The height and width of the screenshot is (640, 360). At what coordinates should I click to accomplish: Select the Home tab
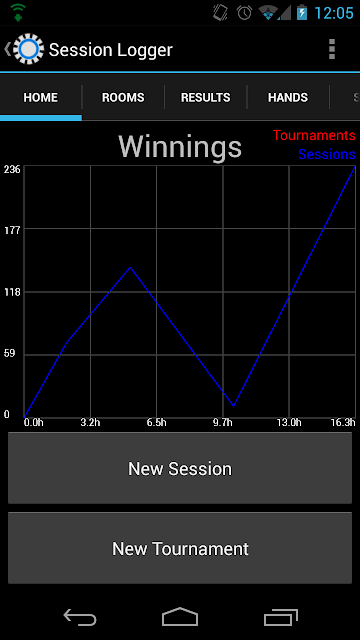coord(40,98)
